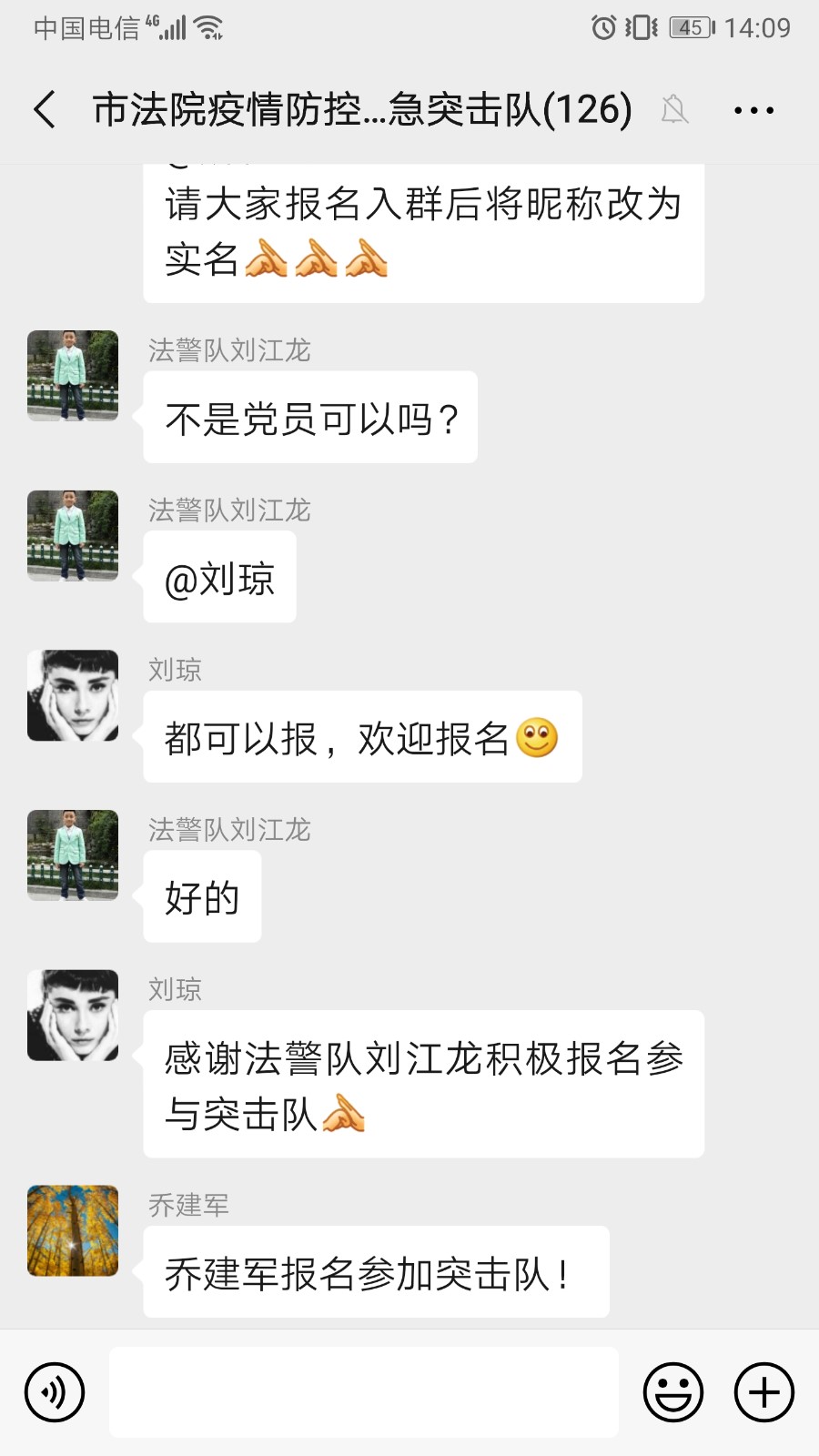Screen dimensions: 819x1456
Task: Open 法警队刘江龙's avatar beside 好的 message
Action: point(73,855)
